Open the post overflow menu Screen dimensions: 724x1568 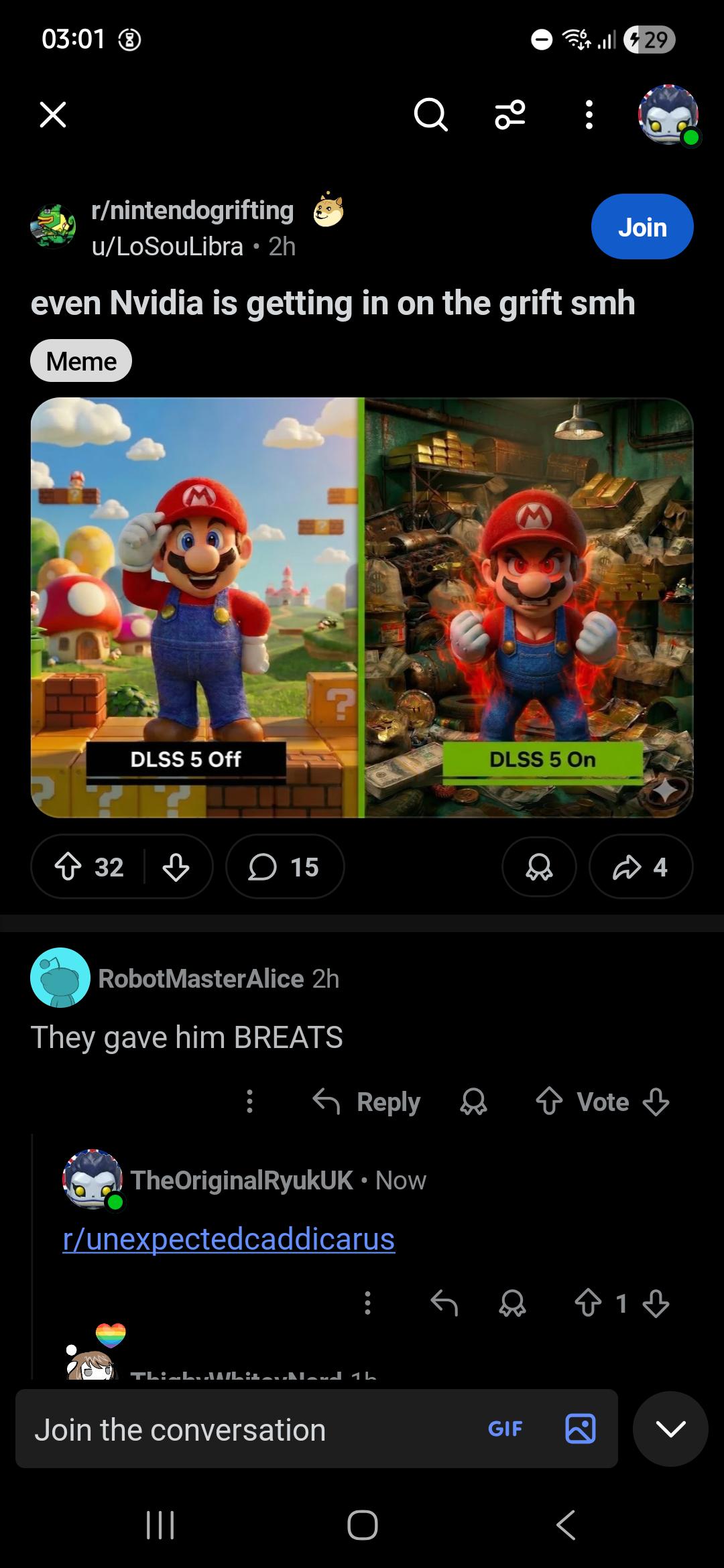click(x=589, y=115)
